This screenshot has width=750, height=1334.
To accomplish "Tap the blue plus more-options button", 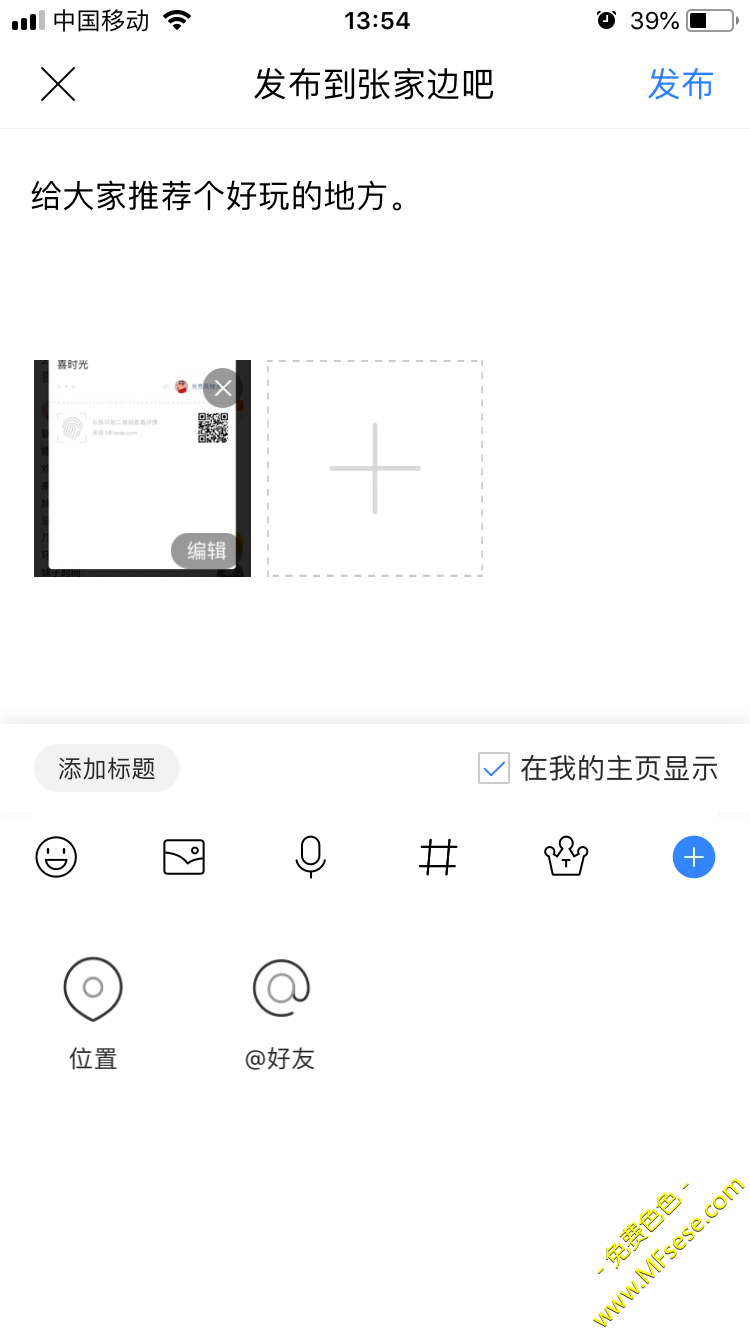I will point(693,857).
